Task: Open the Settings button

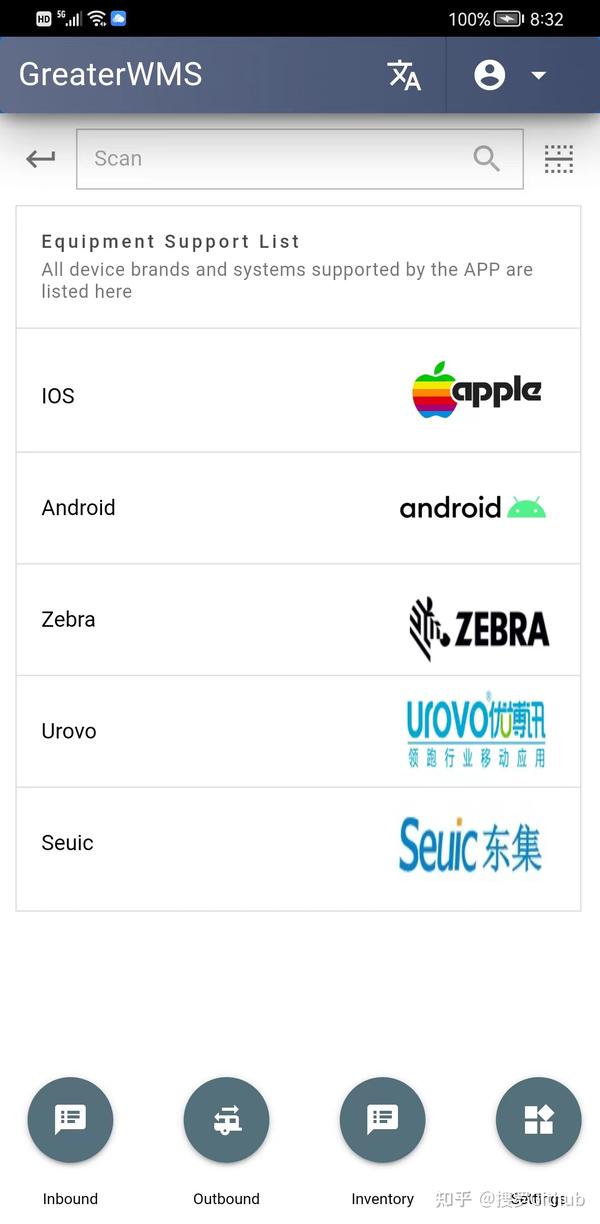Action: coord(538,1121)
